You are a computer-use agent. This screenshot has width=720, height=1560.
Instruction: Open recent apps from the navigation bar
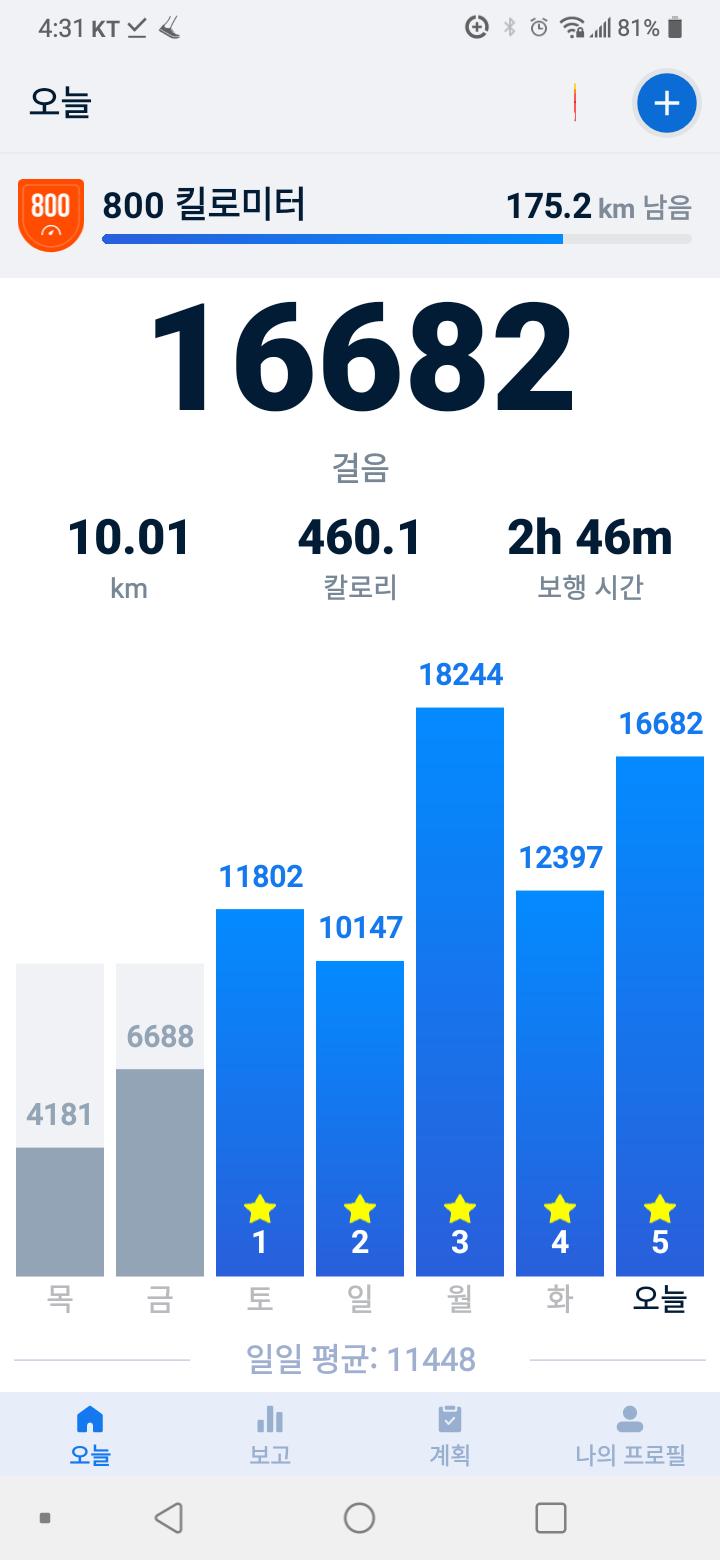[551, 1518]
